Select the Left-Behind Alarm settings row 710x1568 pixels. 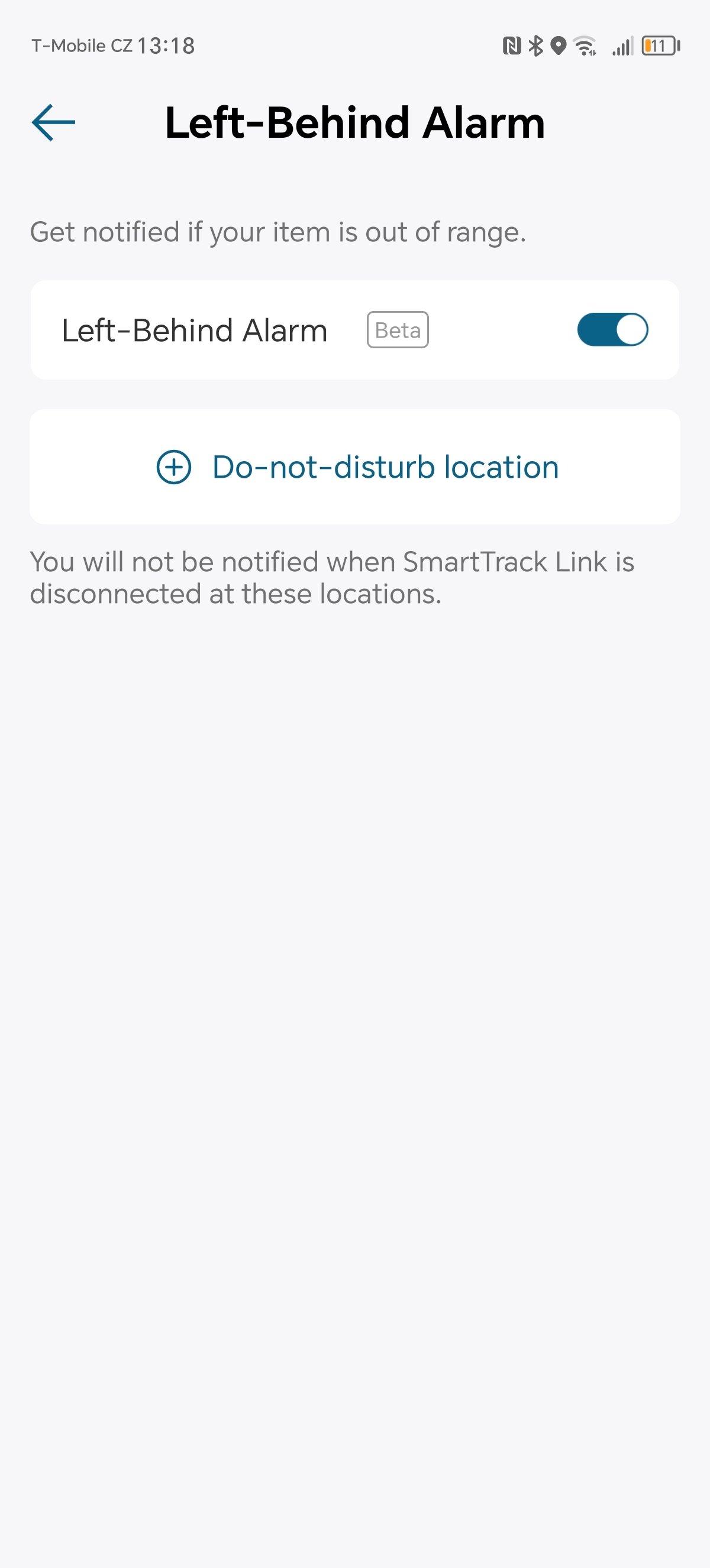[x=355, y=329]
